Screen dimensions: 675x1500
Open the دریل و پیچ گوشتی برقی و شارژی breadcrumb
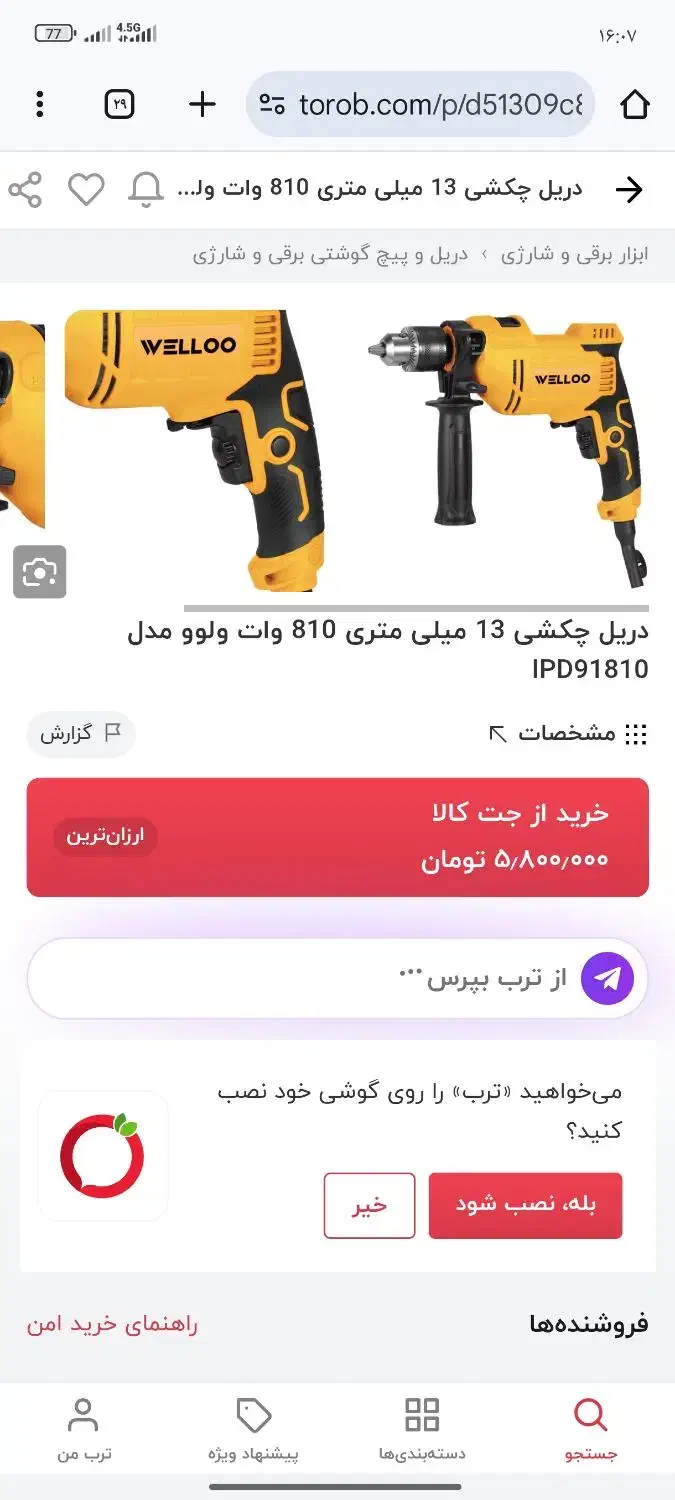coord(330,254)
